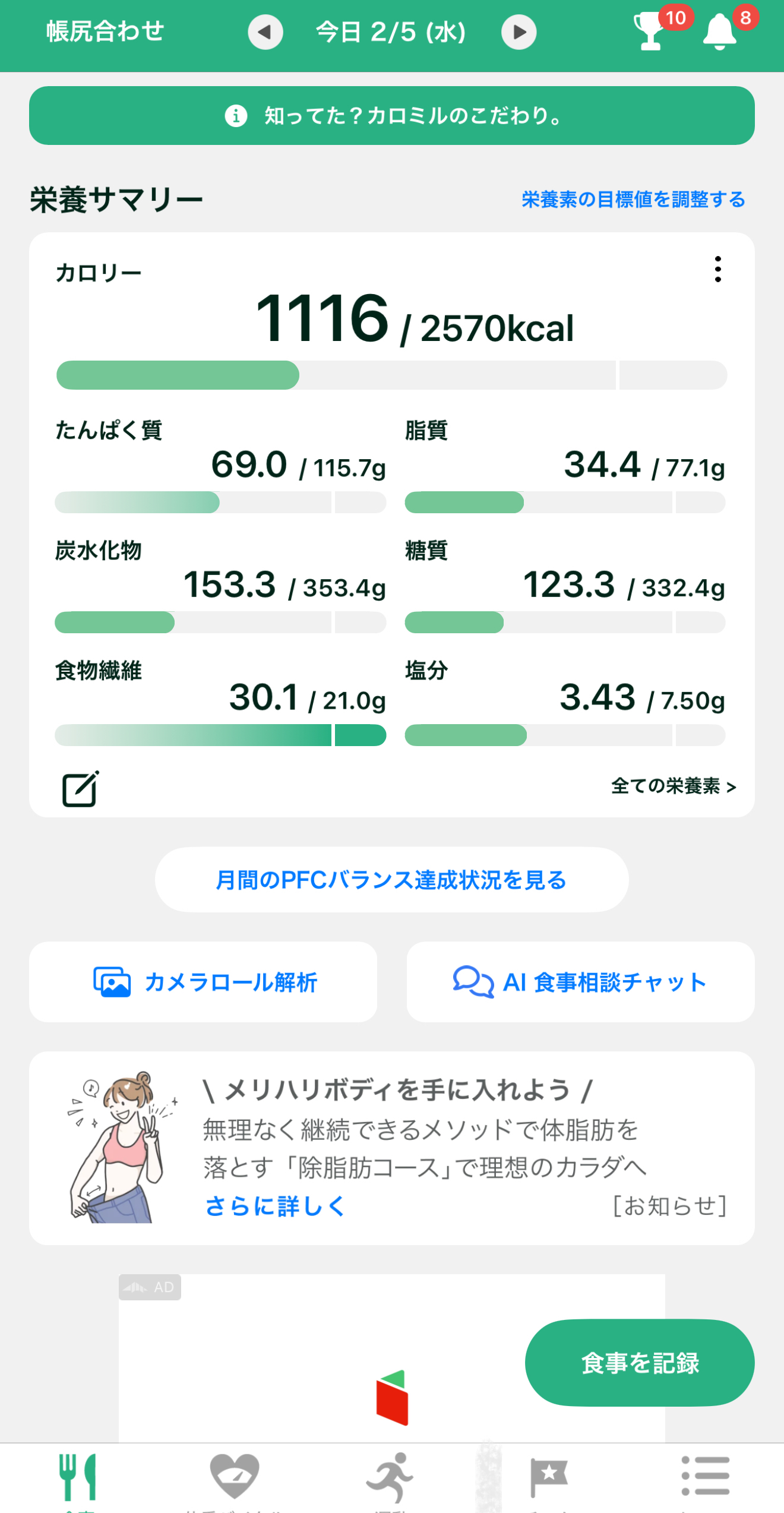This screenshot has height=1513, width=784.
Task: Open the calorie card overflow menu
Action: [x=718, y=269]
